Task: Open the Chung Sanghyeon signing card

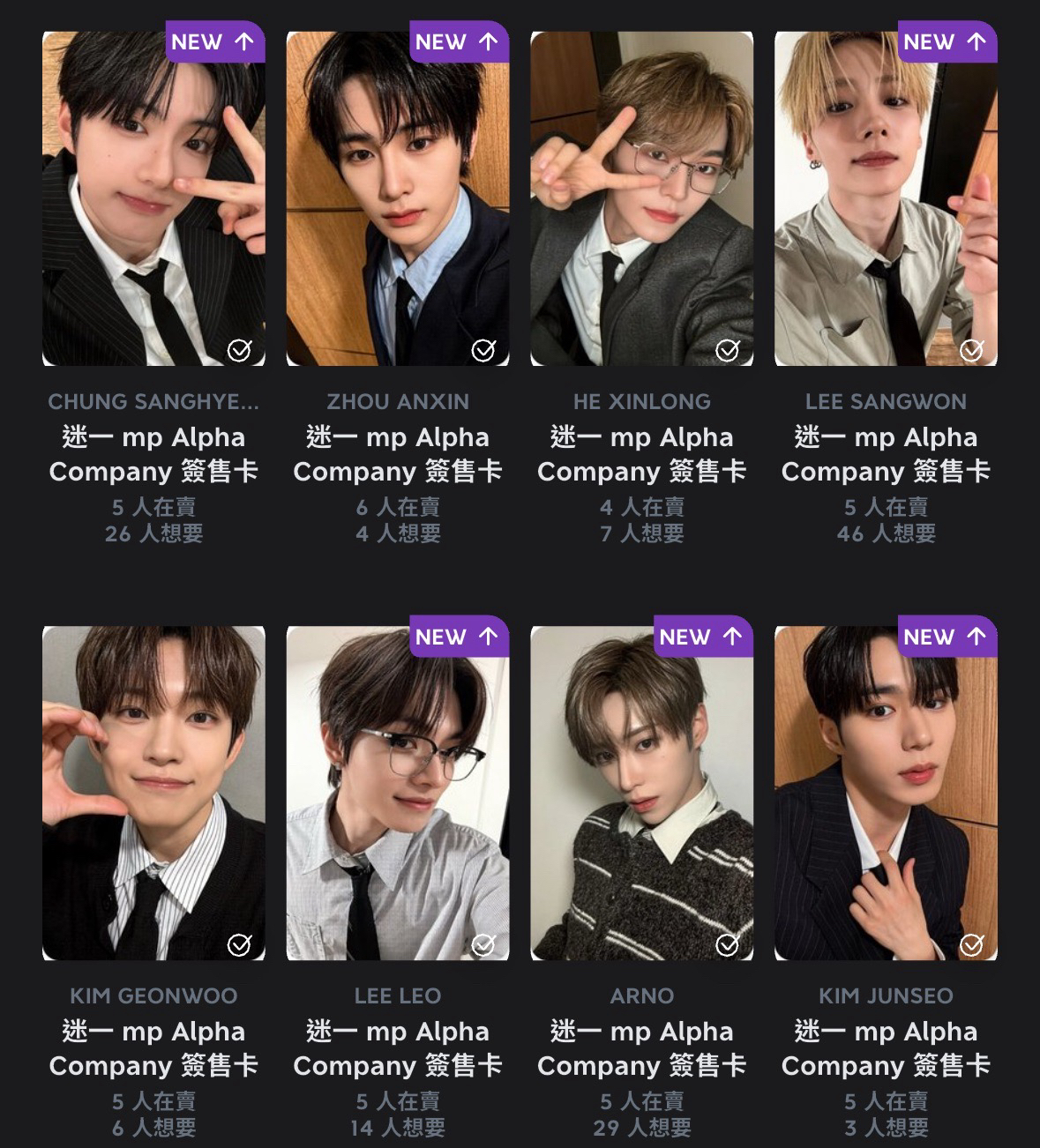Action: tap(153, 198)
